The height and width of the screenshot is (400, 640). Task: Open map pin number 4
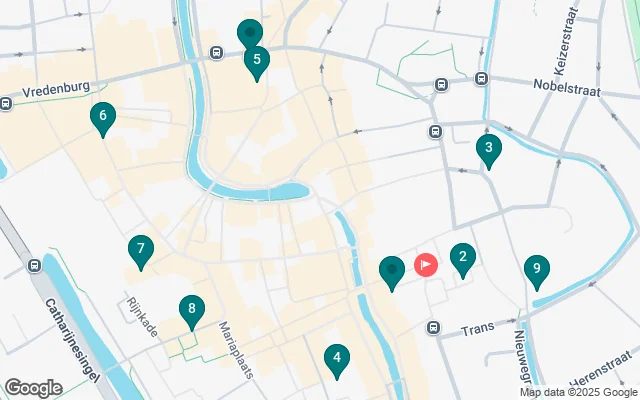(x=337, y=358)
